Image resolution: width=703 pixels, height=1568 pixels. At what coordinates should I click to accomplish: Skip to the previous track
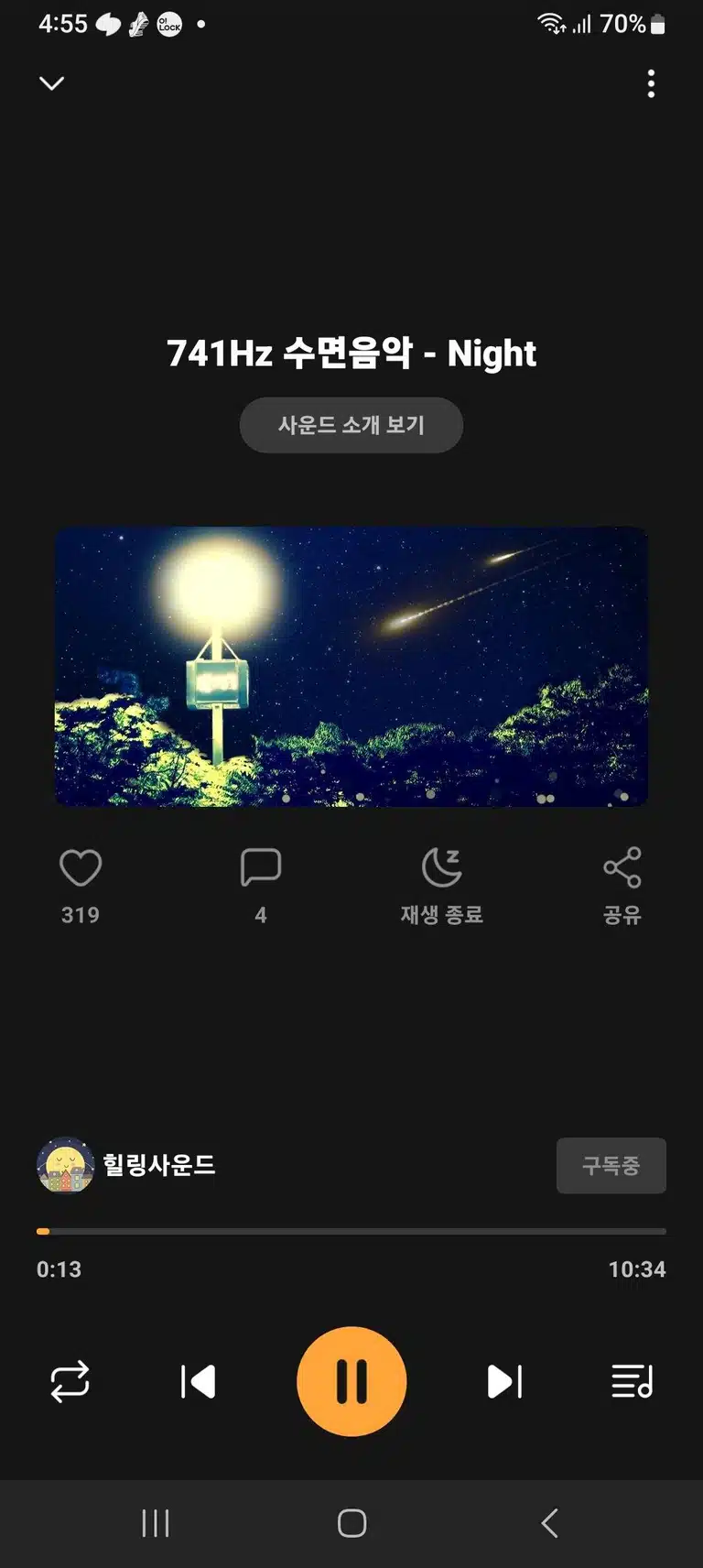click(198, 1381)
